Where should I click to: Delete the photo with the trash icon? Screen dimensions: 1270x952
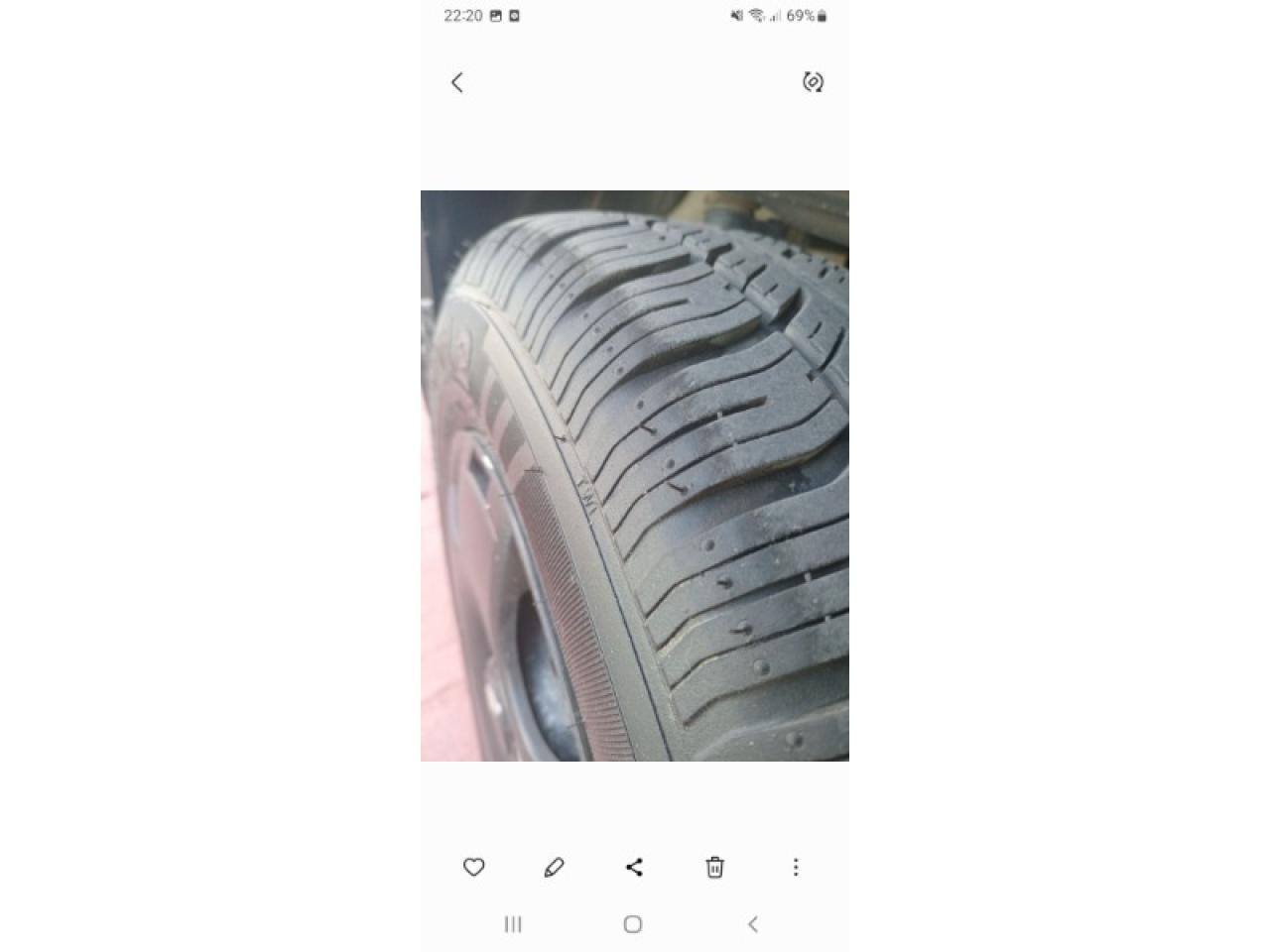click(x=714, y=868)
